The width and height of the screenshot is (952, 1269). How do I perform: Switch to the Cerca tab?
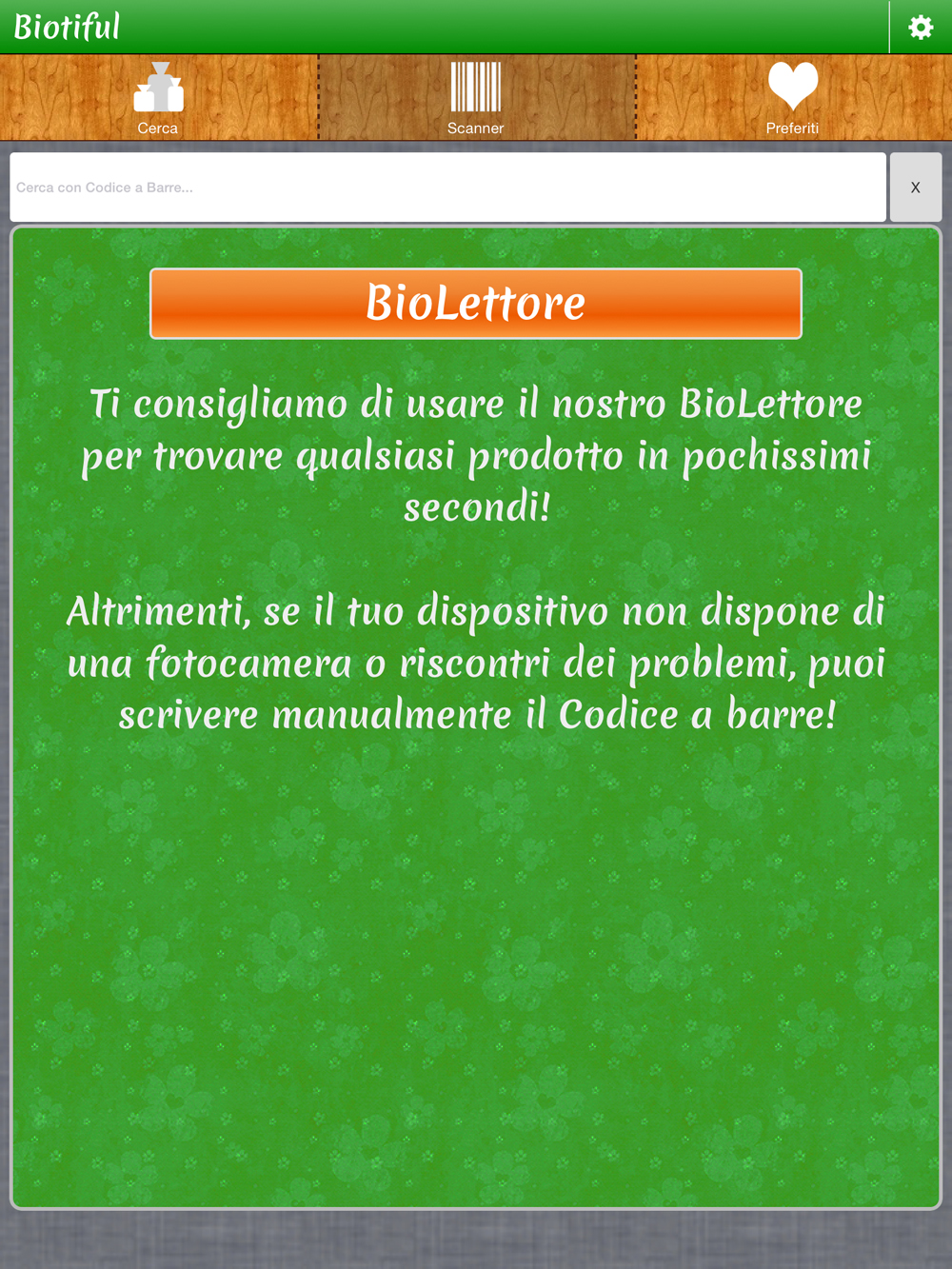tap(158, 98)
